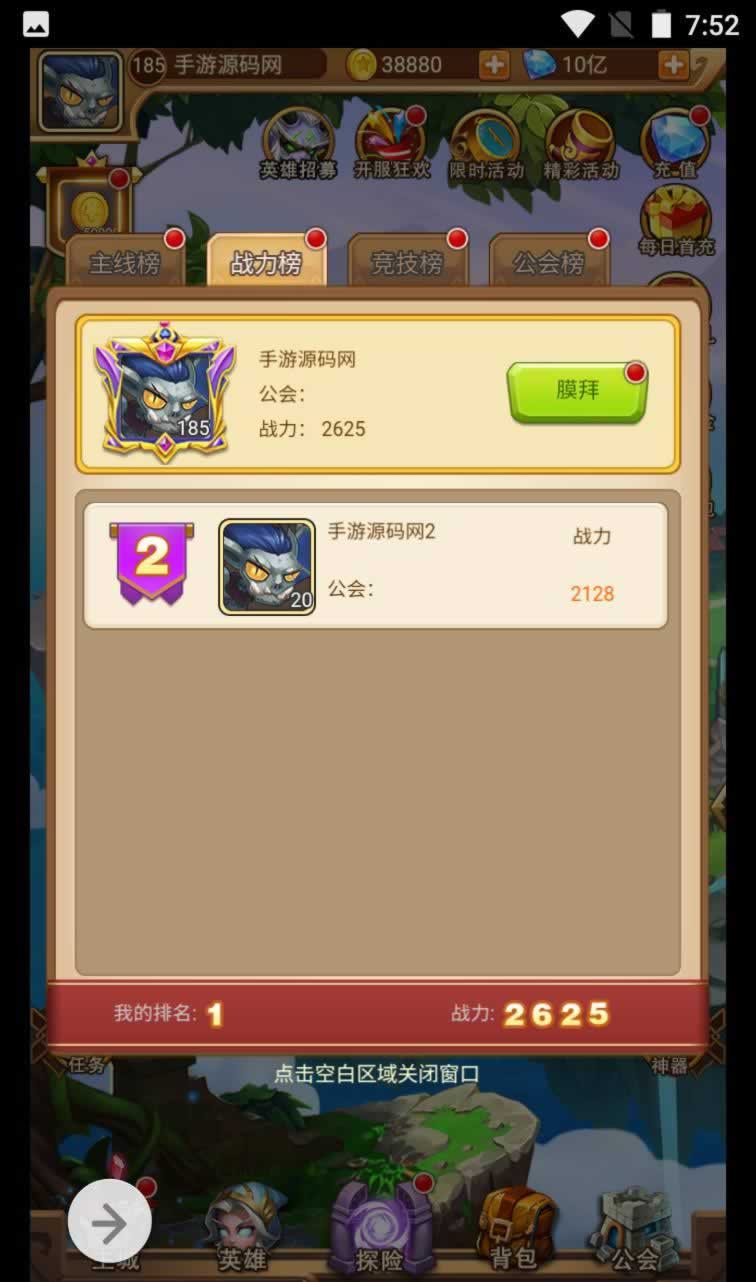Tap the round arrow floating button
The height and width of the screenshot is (1282, 756).
[x=110, y=1222]
